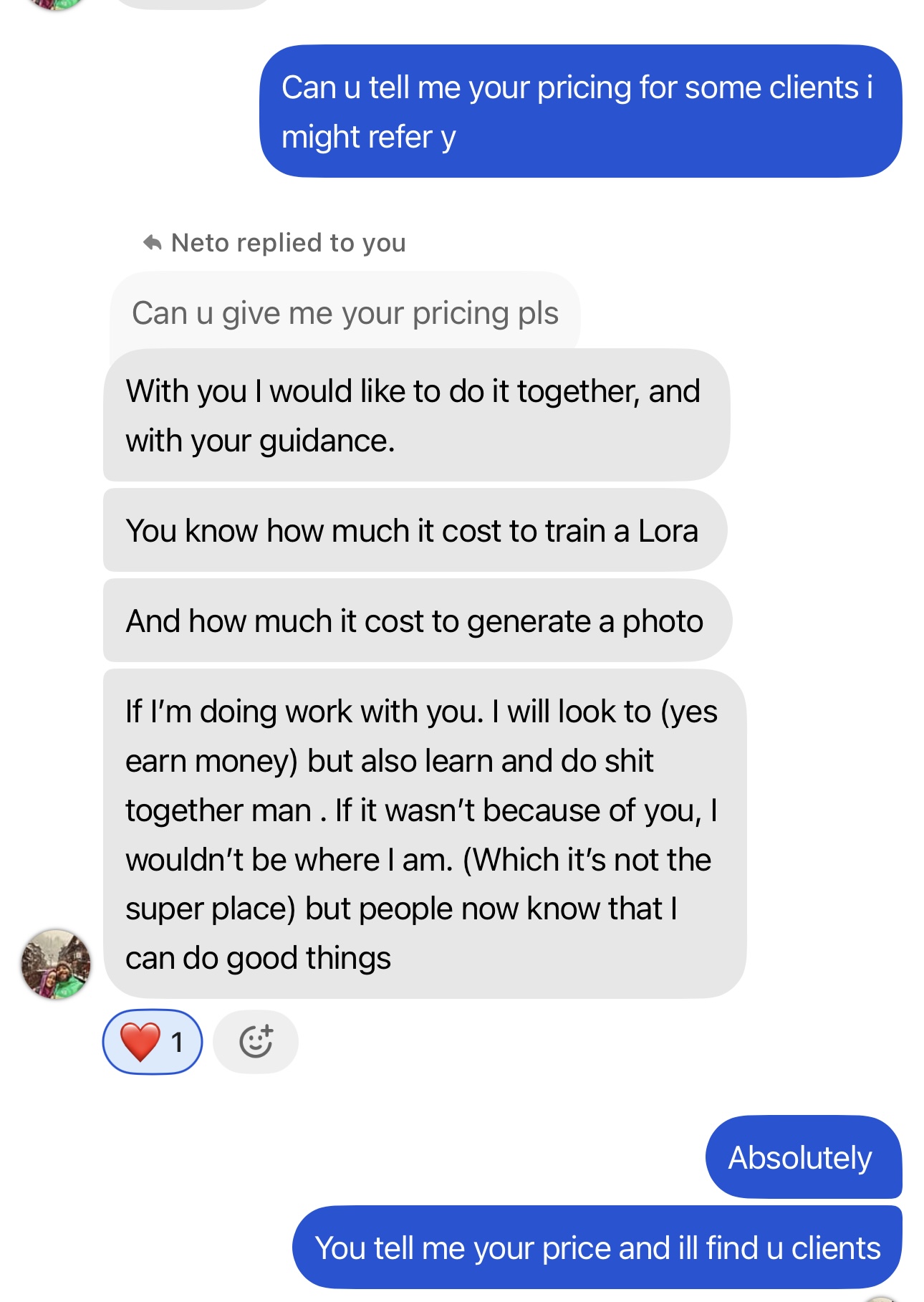Select the reply arrow next to Neto replied
This screenshot has height=1302, width=924.
click(150, 241)
